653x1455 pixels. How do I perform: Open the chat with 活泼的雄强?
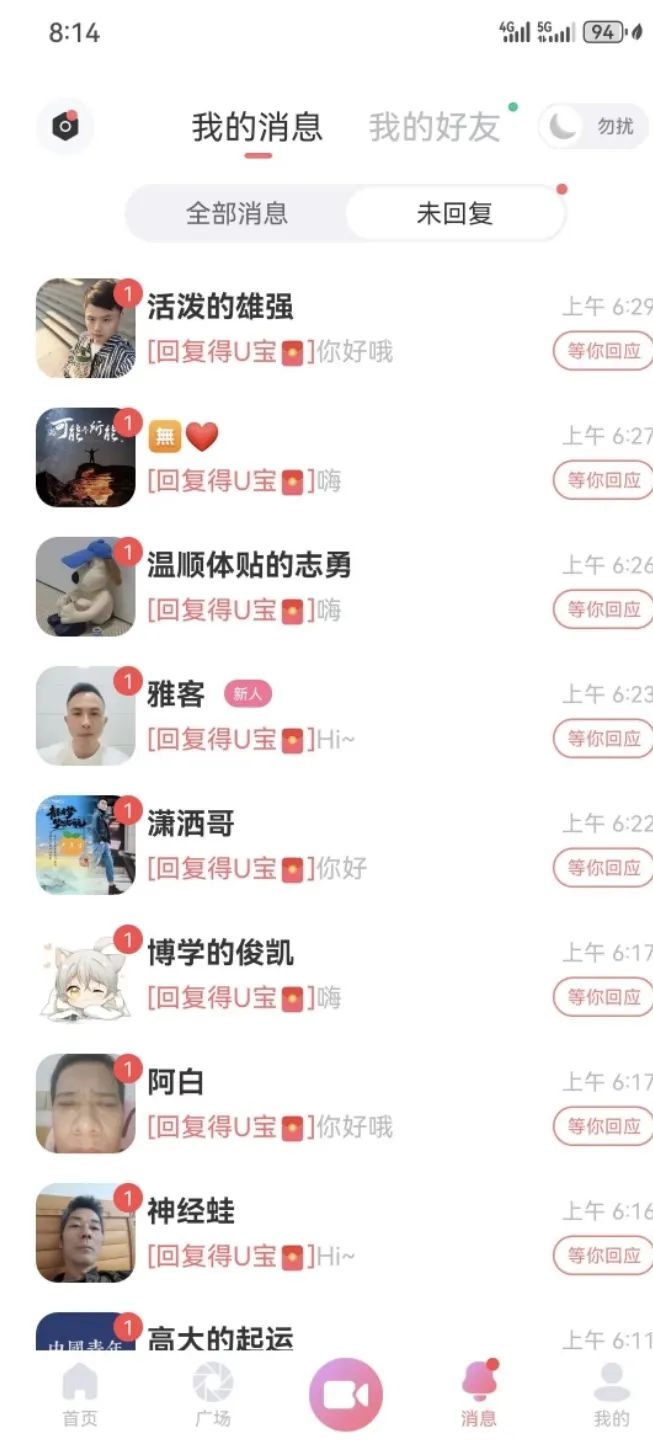[x=326, y=328]
